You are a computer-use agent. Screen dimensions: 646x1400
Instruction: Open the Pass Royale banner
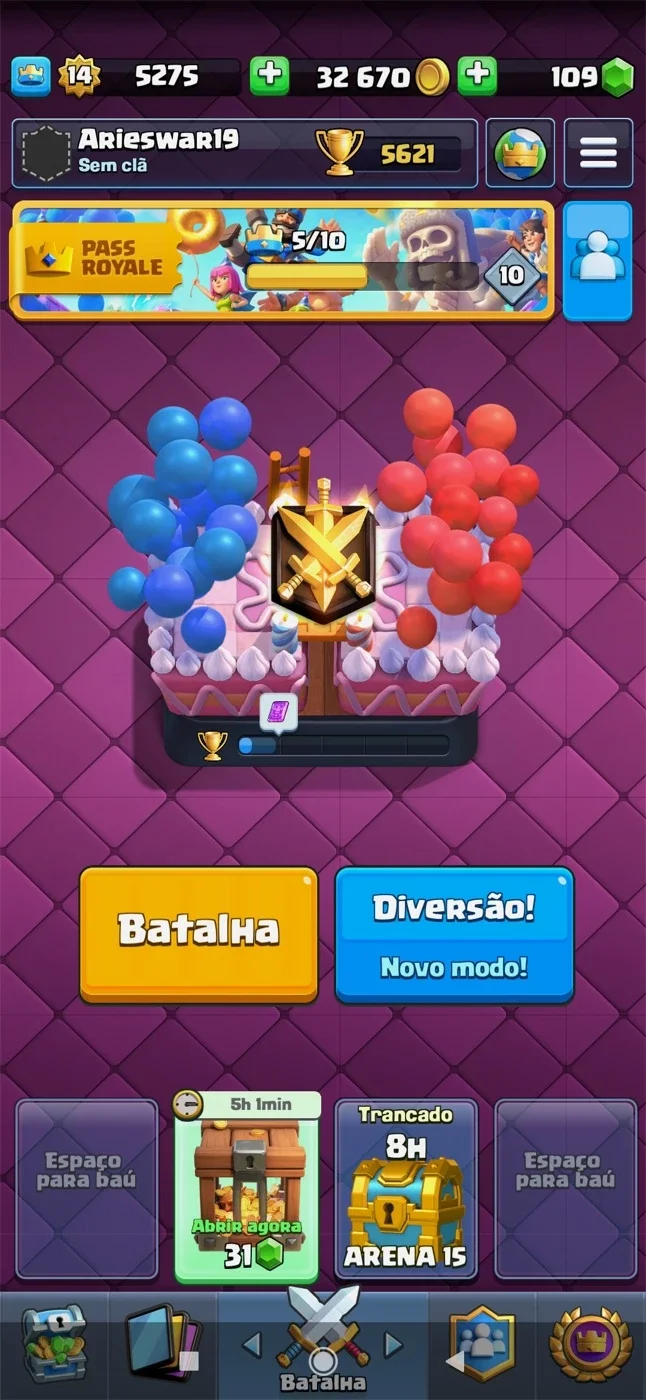282,260
